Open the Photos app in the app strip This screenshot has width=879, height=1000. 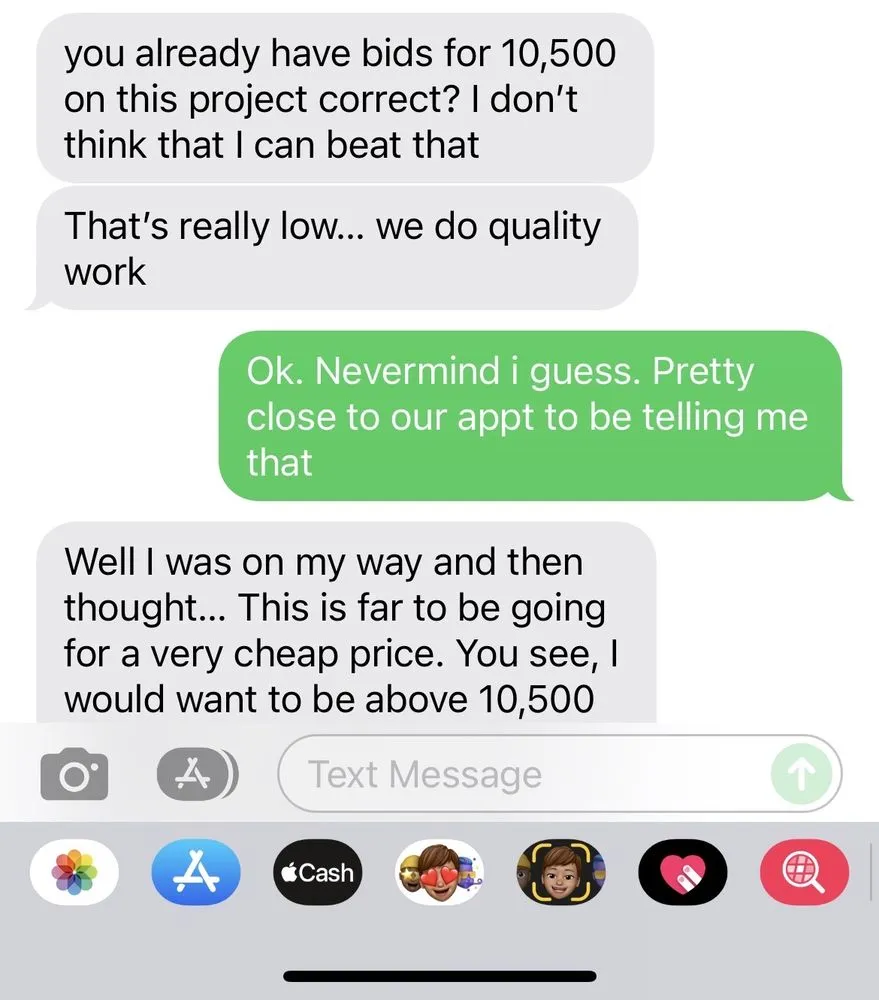(75, 872)
